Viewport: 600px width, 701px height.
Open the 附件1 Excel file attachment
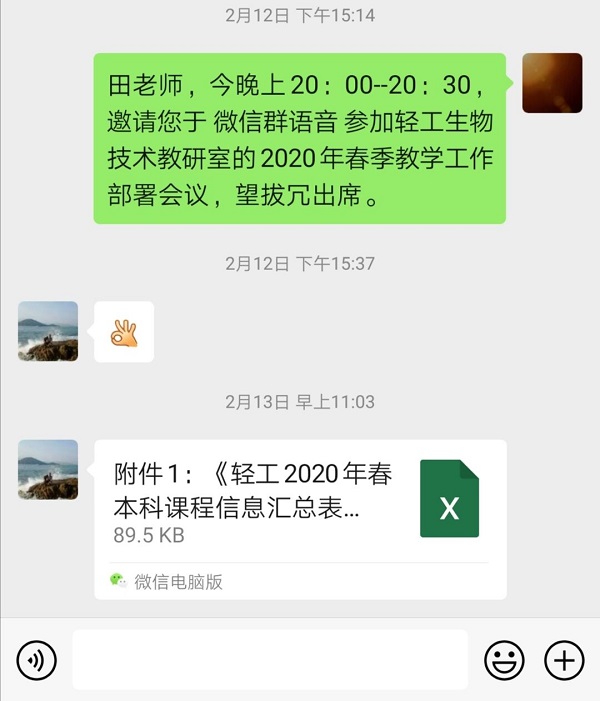coord(300,505)
